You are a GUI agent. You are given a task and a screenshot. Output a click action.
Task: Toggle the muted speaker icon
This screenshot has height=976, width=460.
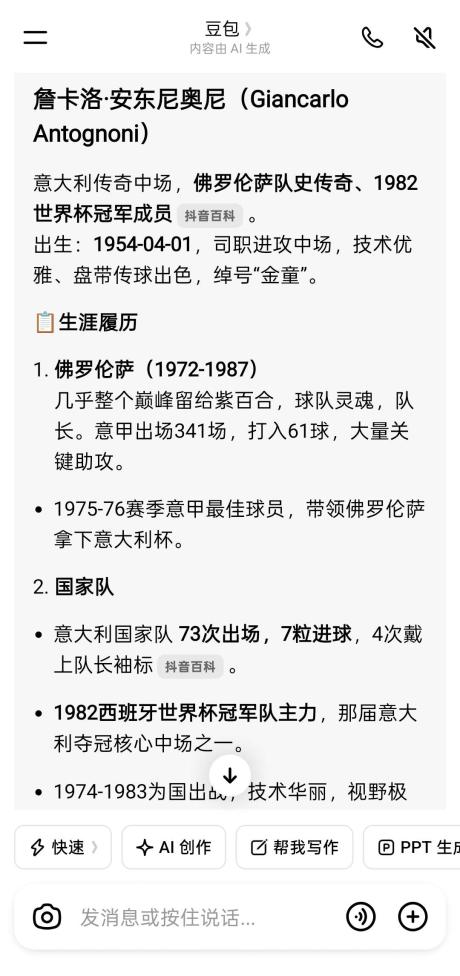click(425, 37)
